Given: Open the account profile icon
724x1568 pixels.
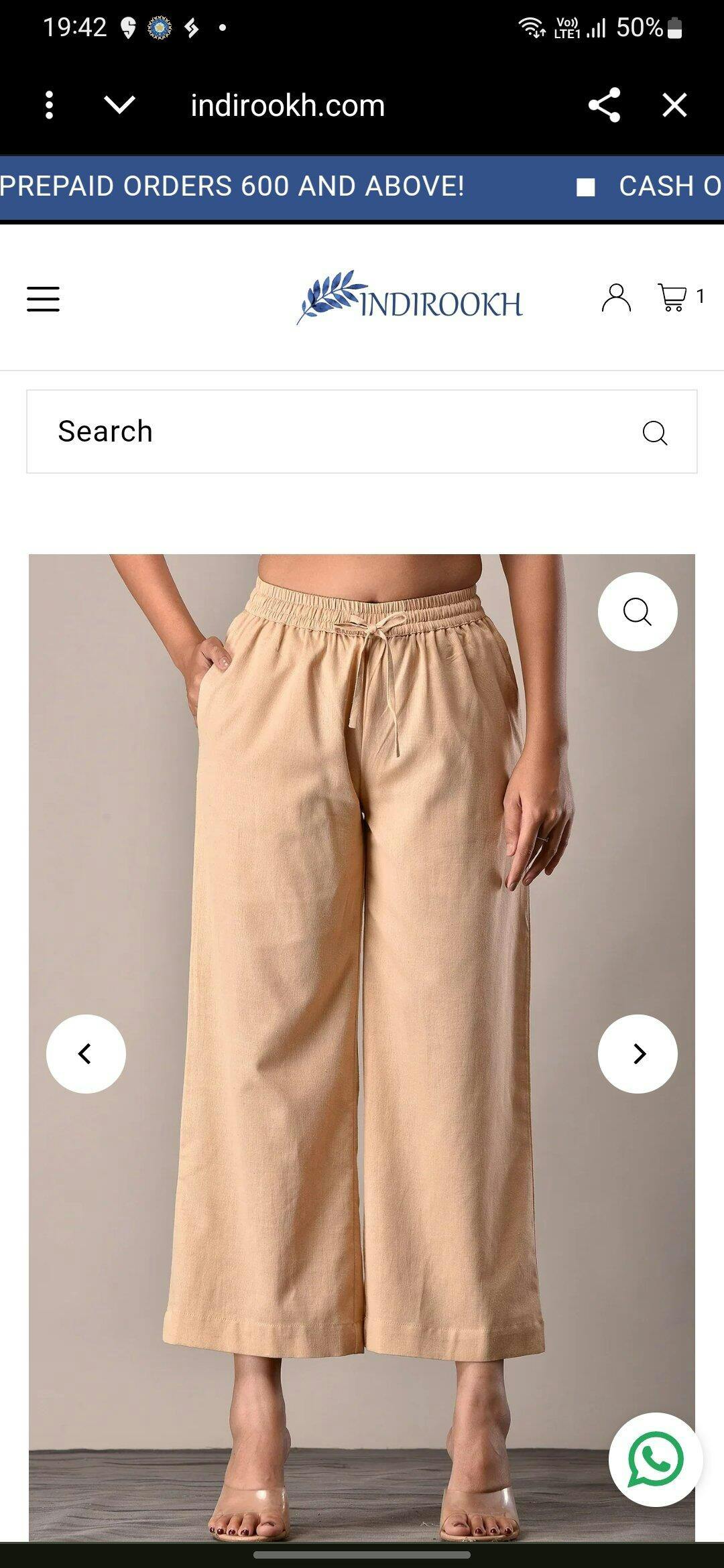Looking at the screenshot, I should point(616,298).
